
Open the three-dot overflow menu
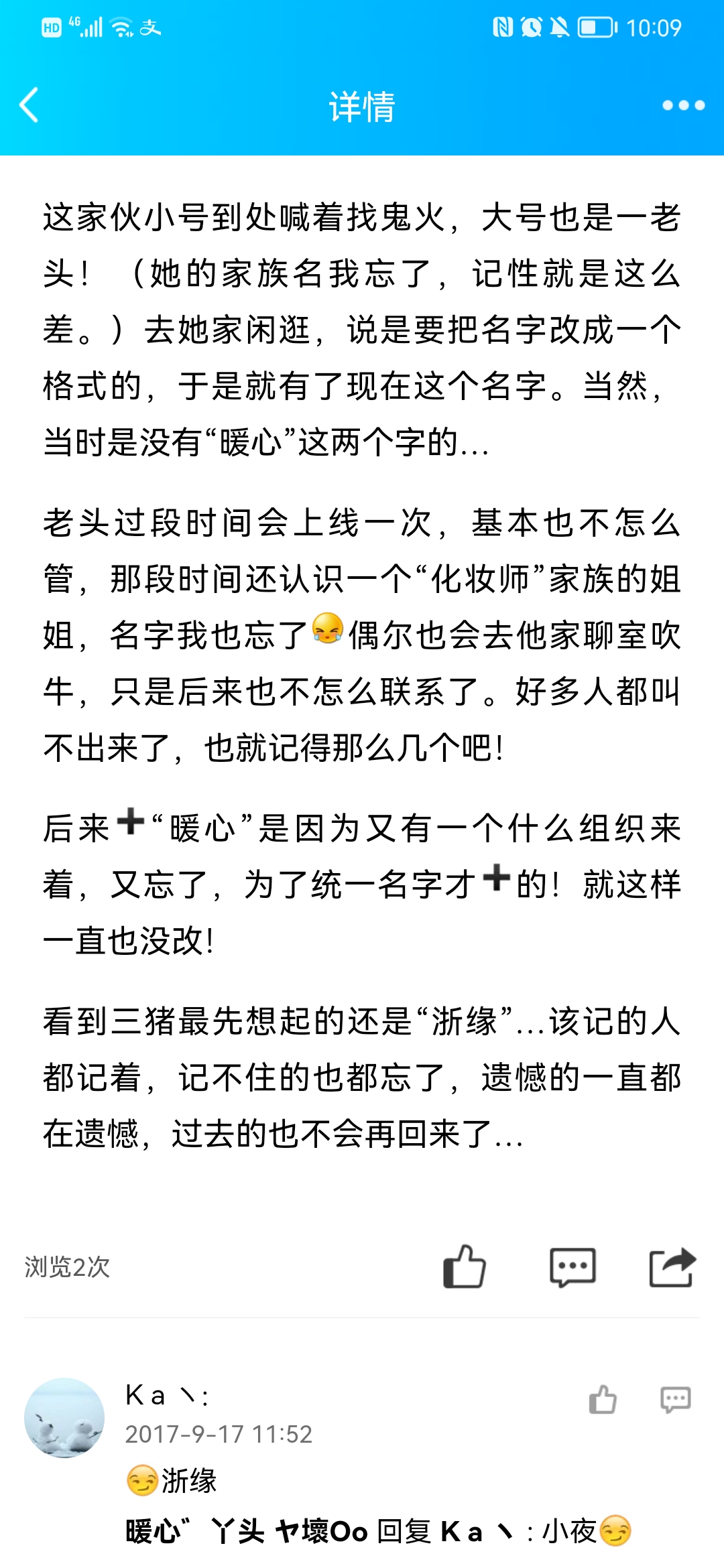pyautogui.click(x=682, y=105)
